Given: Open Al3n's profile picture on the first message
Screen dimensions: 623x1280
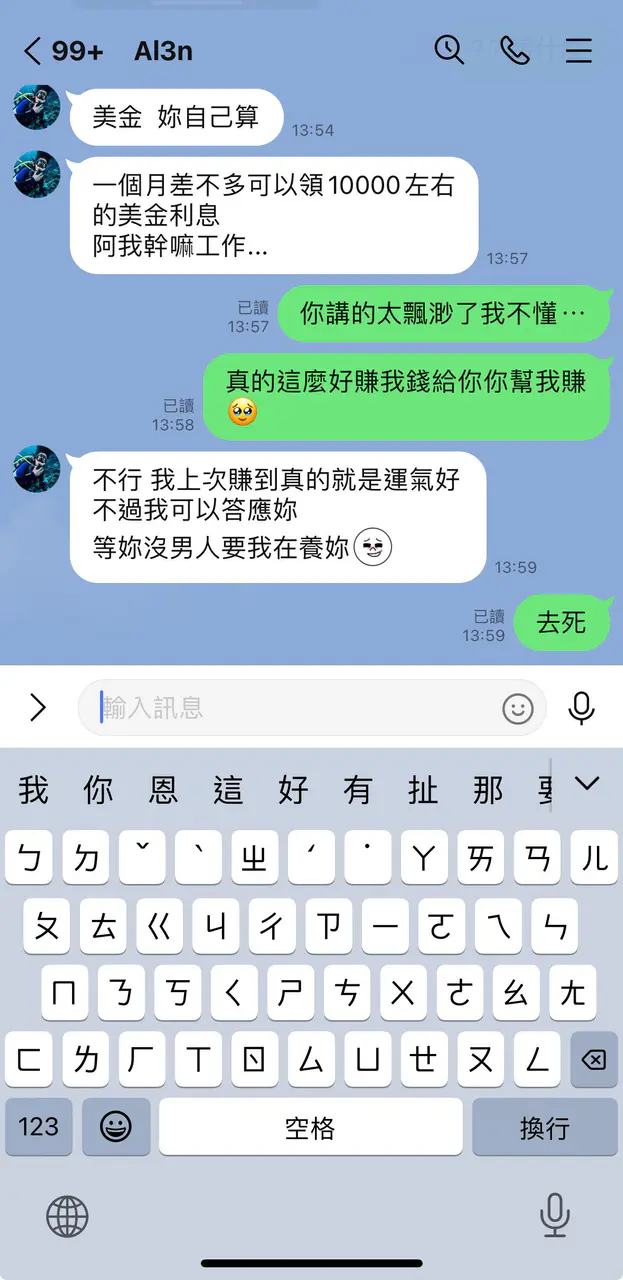Looking at the screenshot, I should click(37, 107).
